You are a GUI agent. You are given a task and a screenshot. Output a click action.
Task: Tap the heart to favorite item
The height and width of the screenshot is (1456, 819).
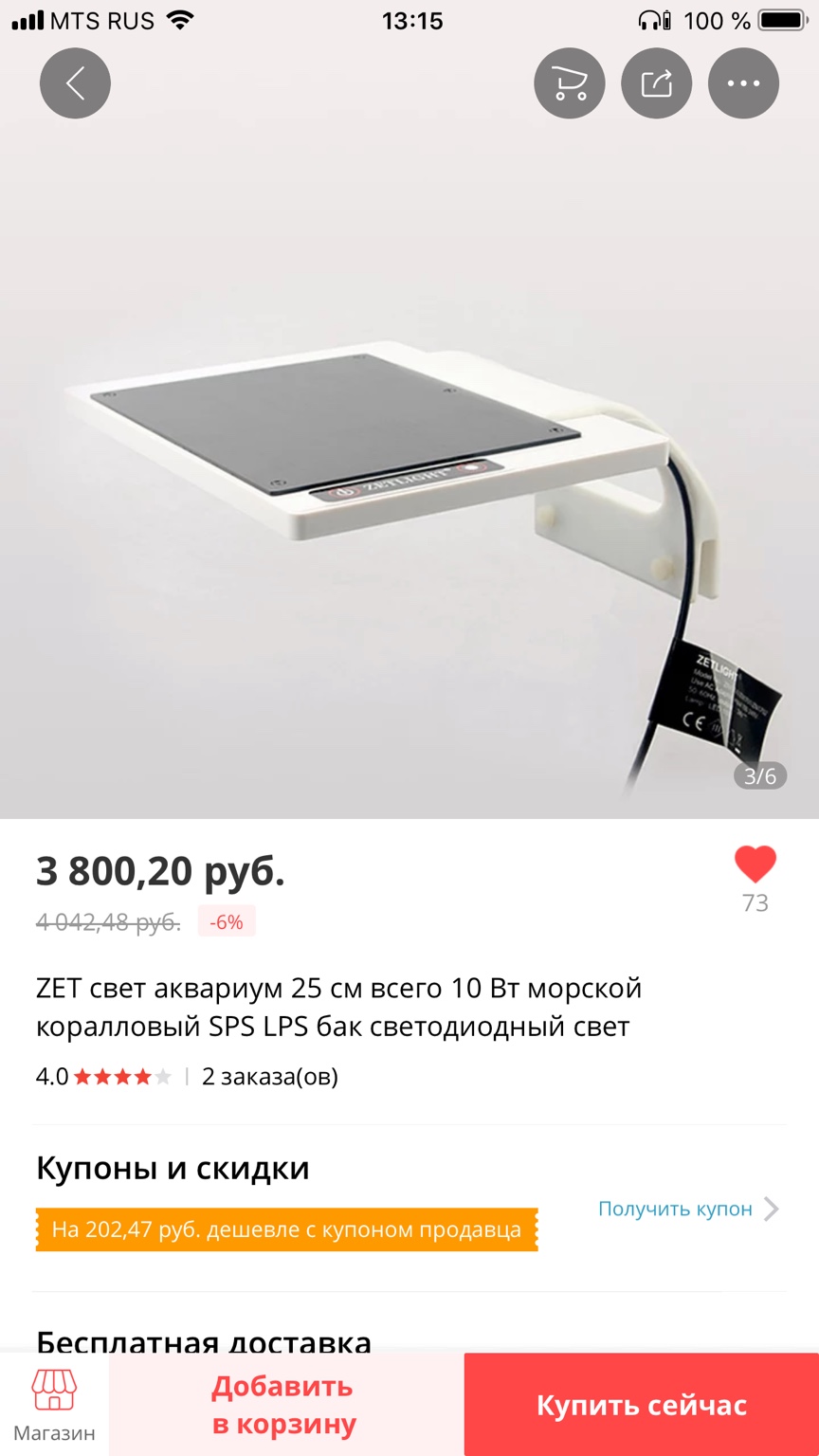[x=755, y=864]
